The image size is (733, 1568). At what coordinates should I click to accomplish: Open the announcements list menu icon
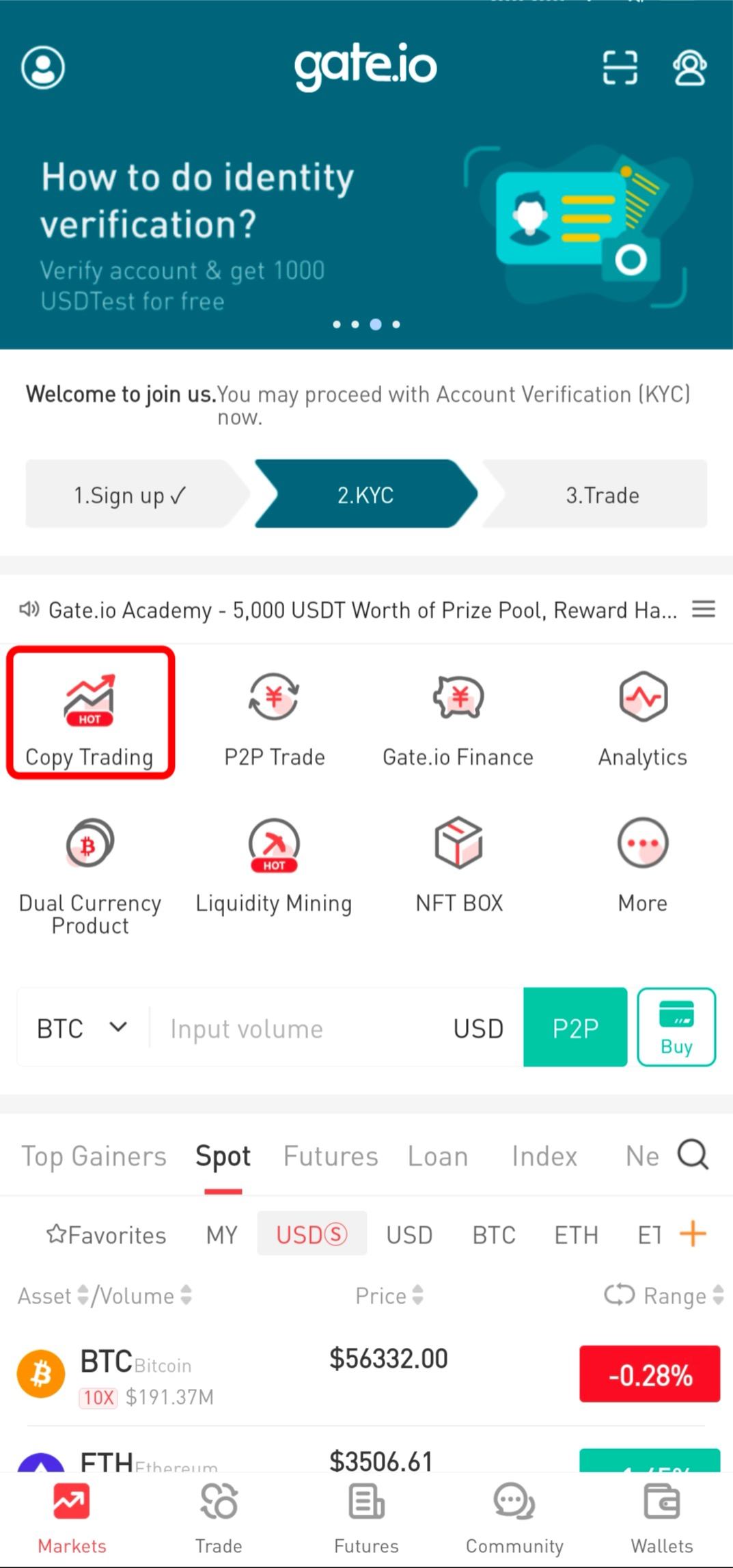pyautogui.click(x=704, y=609)
